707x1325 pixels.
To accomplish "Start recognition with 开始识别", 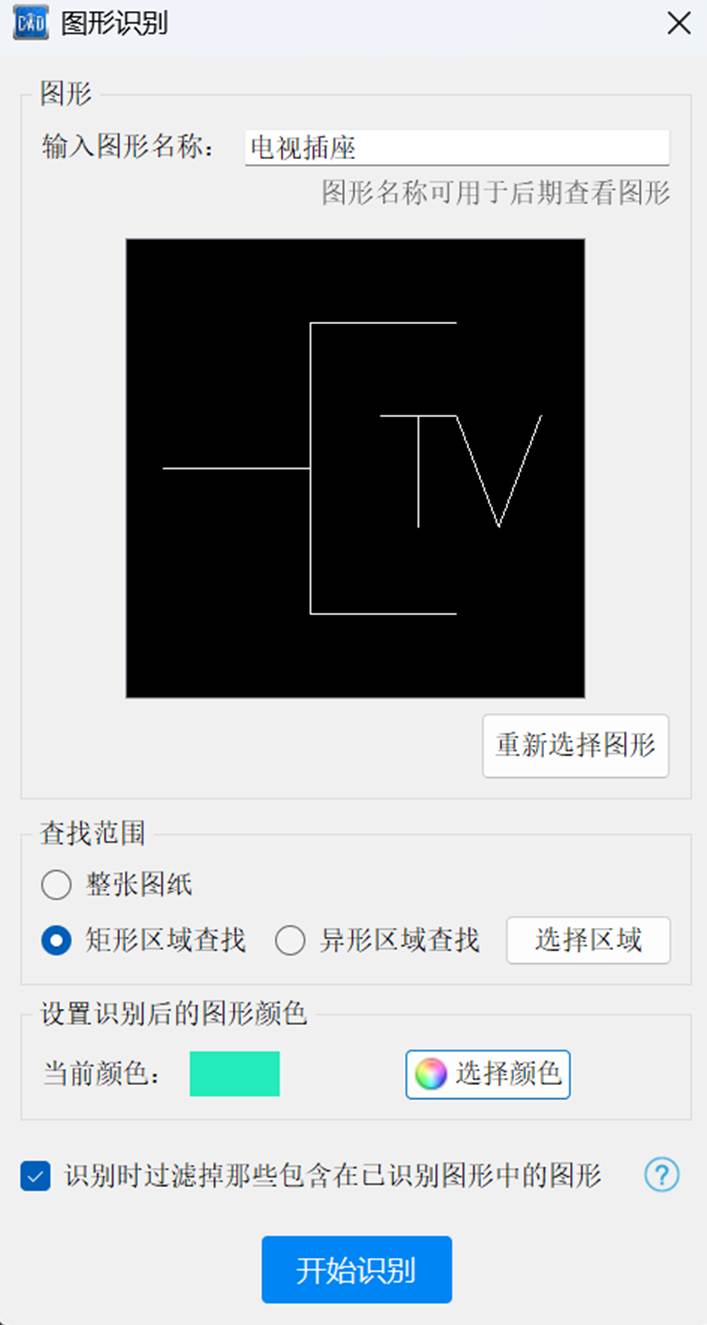I will click(x=357, y=1270).
